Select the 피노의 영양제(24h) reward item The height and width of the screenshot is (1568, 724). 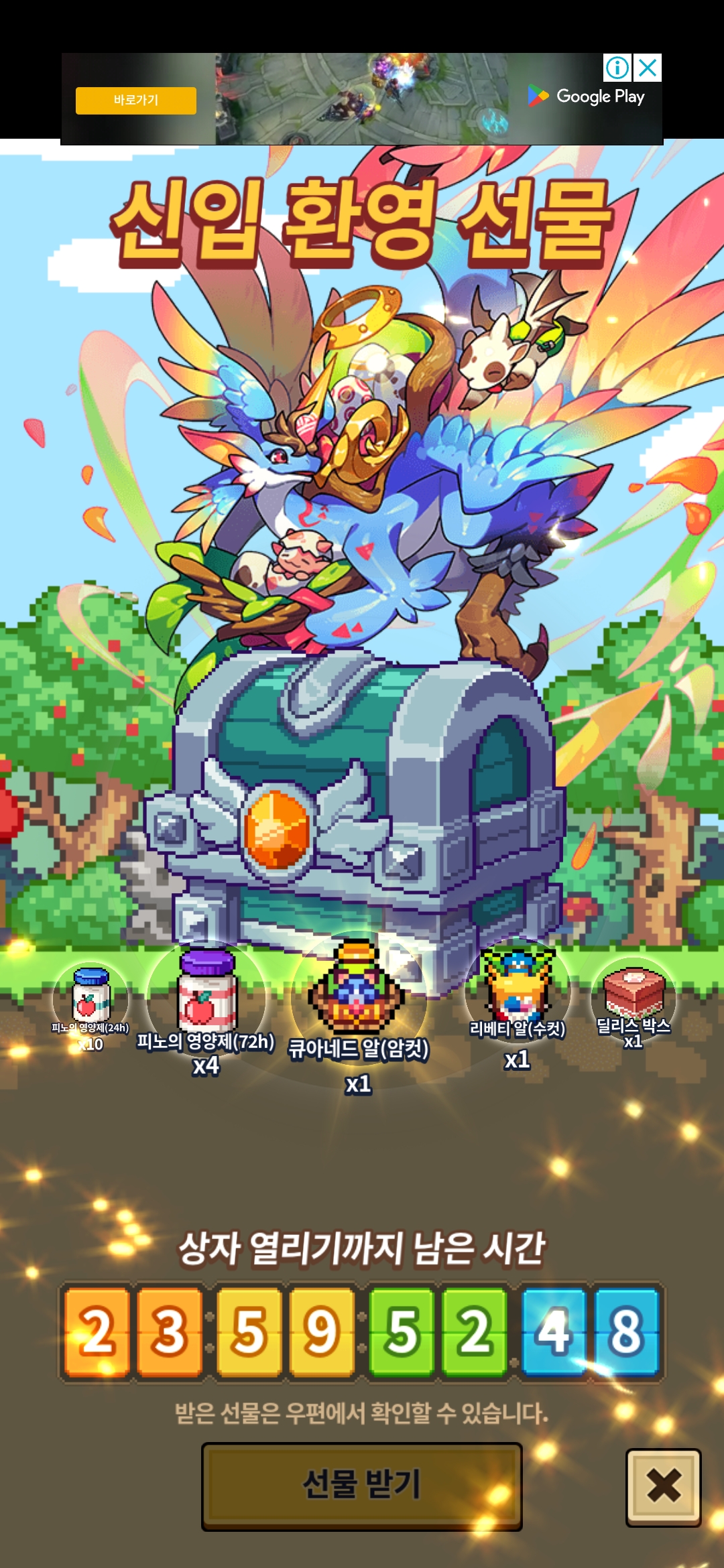point(90,997)
